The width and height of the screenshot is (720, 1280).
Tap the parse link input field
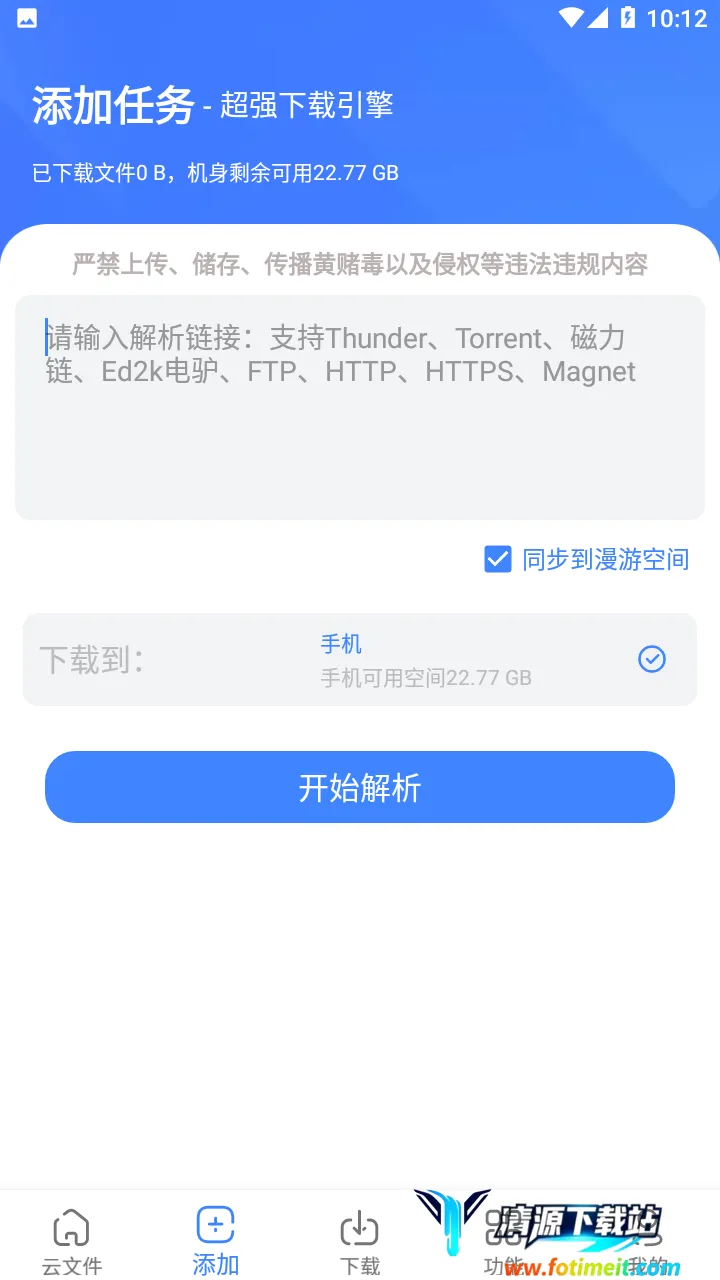(x=360, y=407)
